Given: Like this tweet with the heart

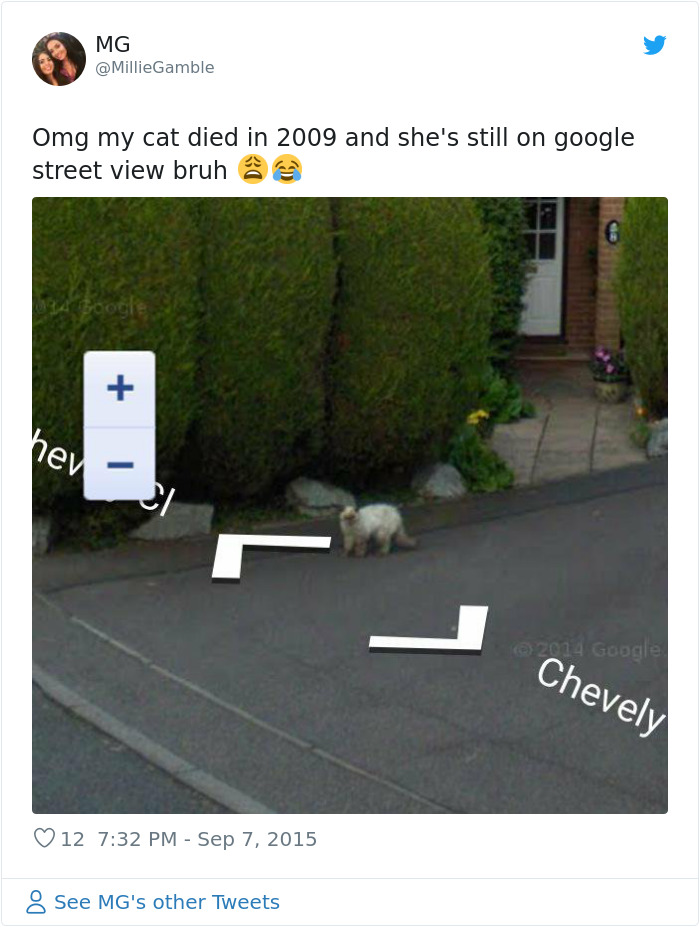Looking at the screenshot, I should (x=44, y=839).
